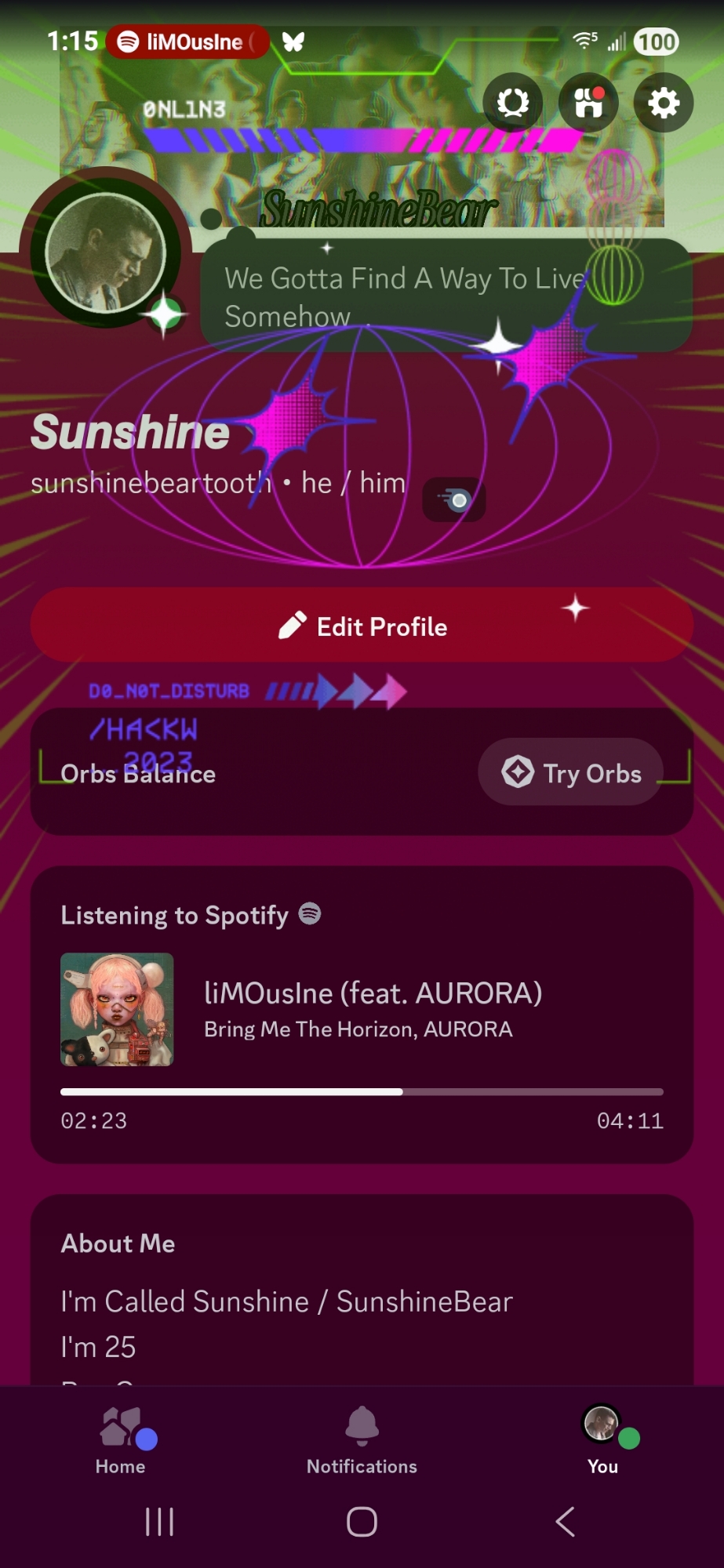Viewport: 724px width, 1568px height.
Task: Open the shop icon
Action: [x=588, y=103]
